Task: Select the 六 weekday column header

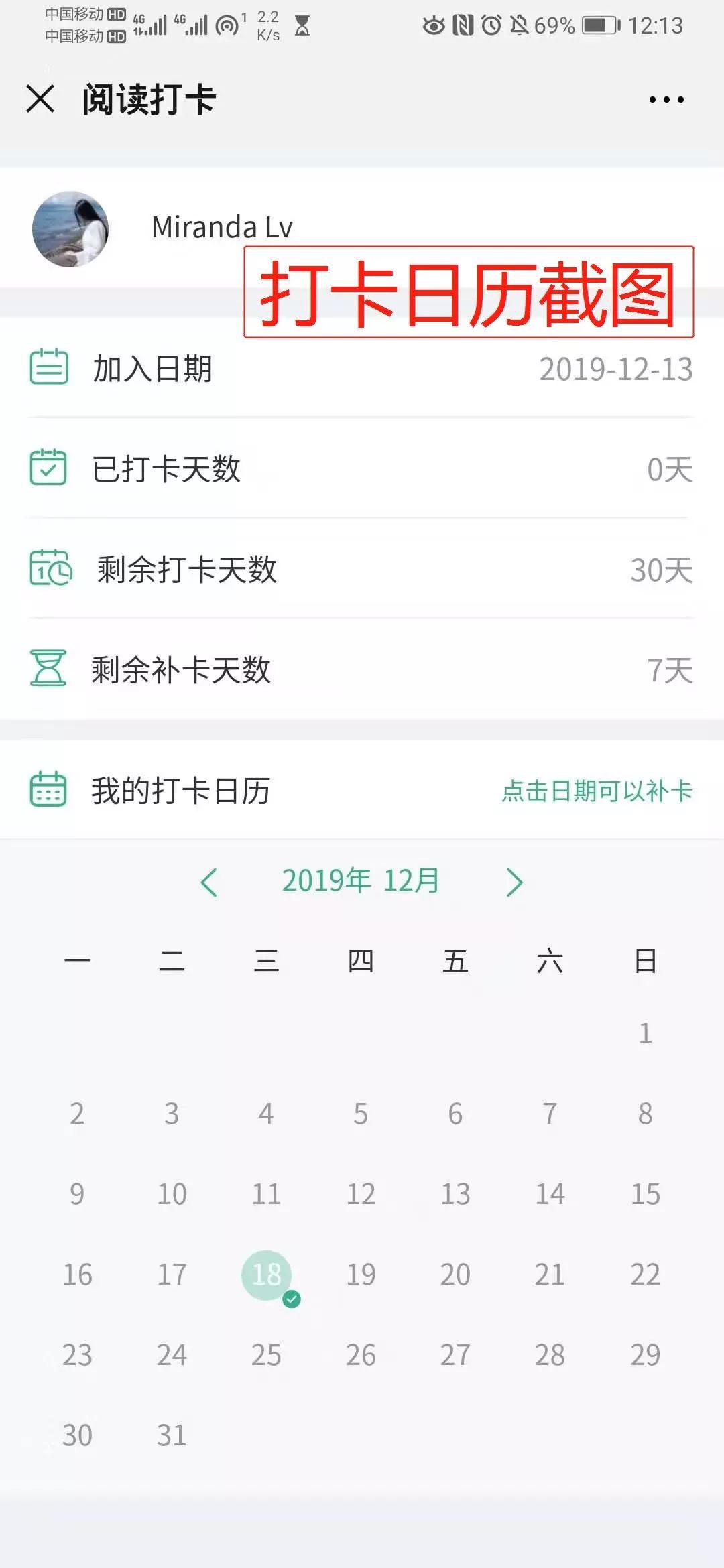Action: (x=550, y=961)
